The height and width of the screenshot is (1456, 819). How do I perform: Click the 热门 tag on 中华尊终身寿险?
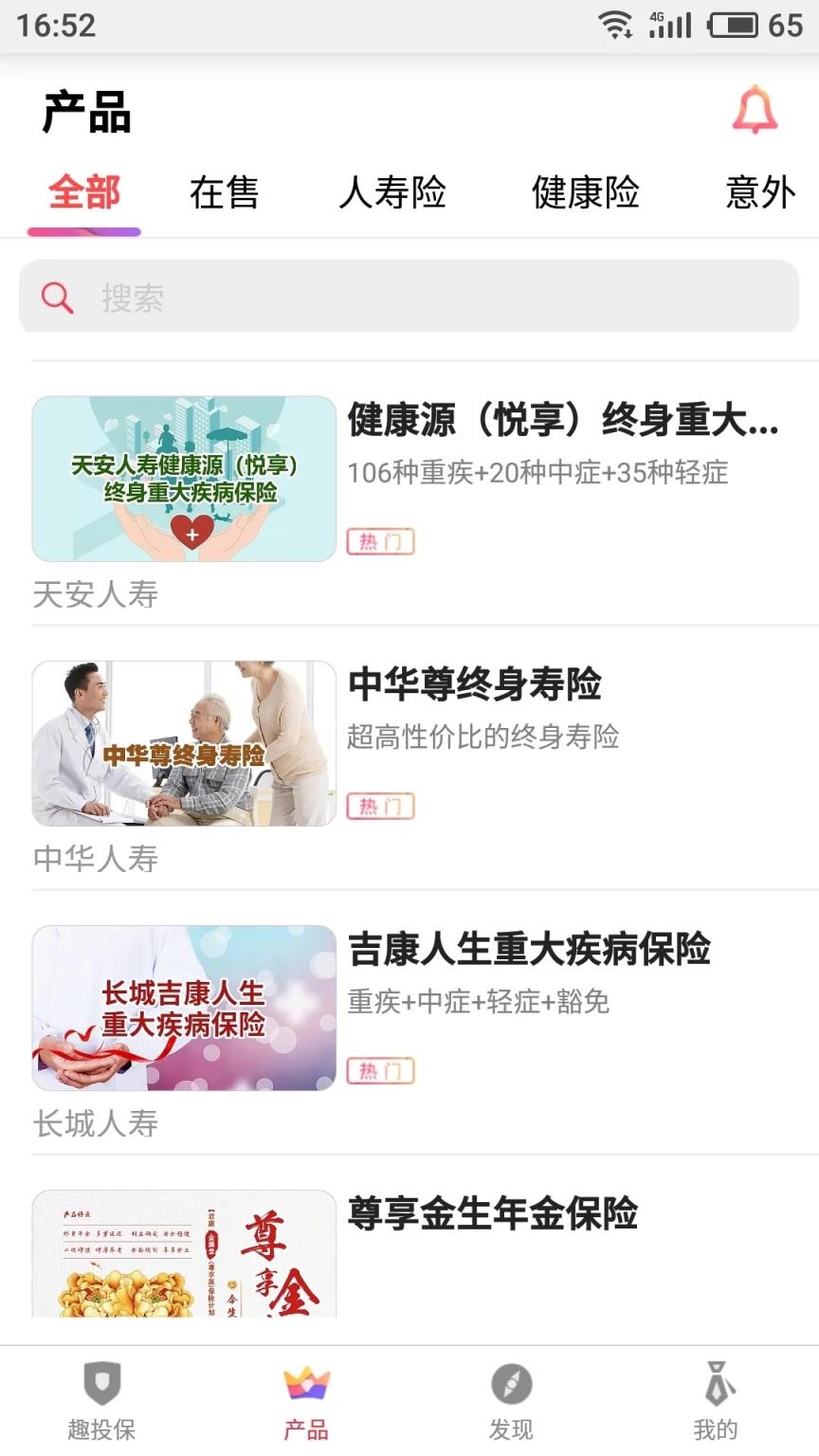(x=379, y=807)
